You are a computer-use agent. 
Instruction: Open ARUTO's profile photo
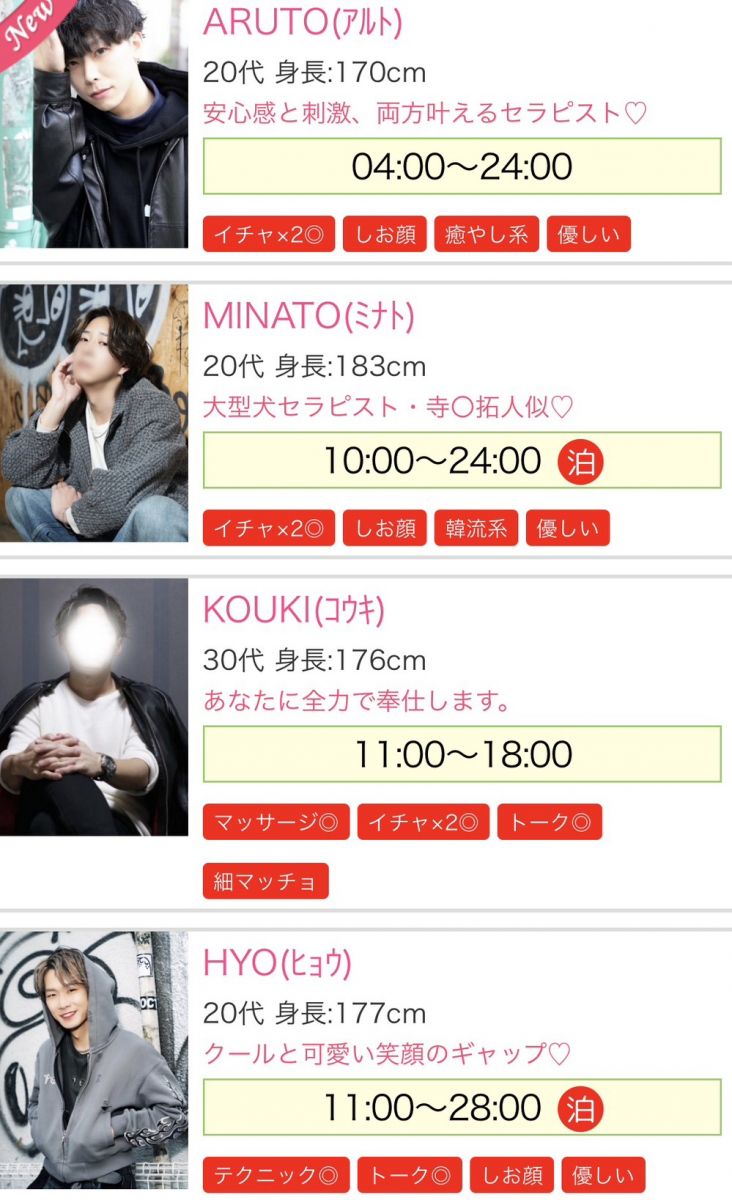[x=94, y=124]
